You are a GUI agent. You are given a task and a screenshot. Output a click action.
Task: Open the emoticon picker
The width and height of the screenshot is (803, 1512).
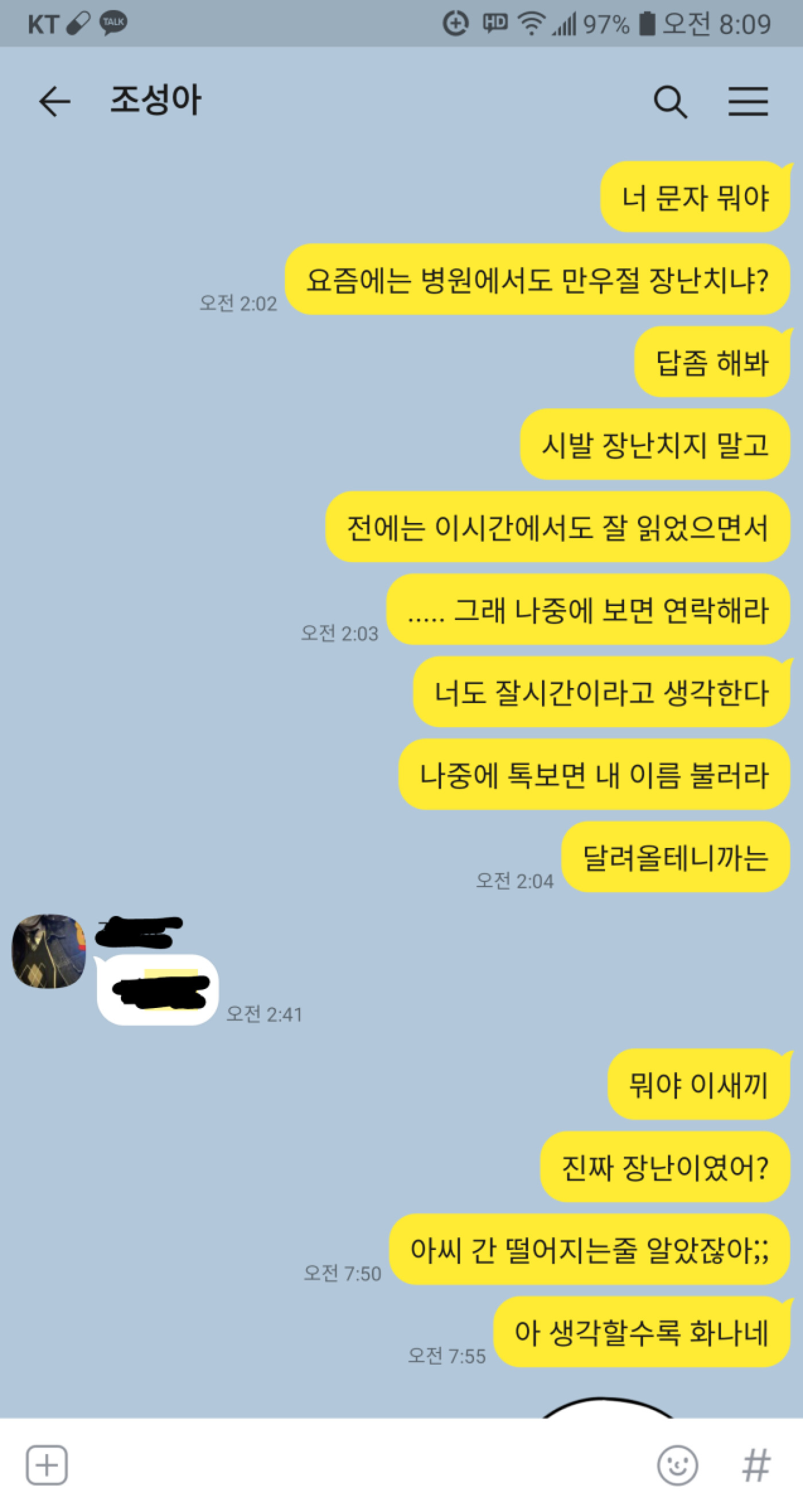click(x=677, y=1465)
